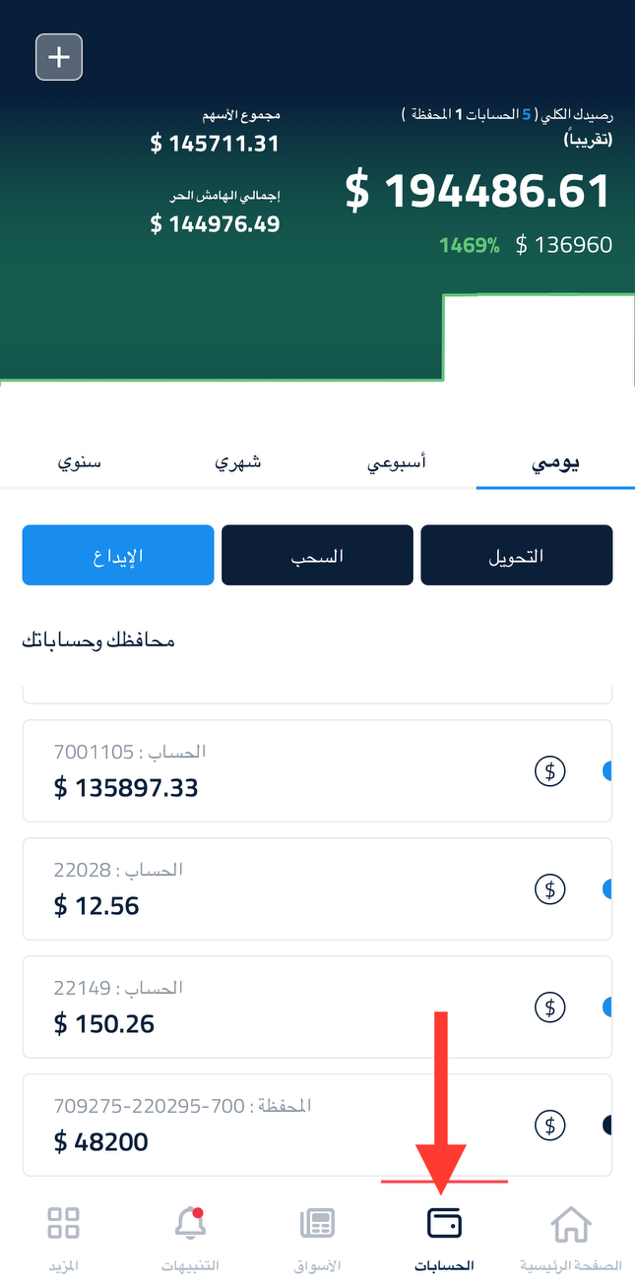Switch to the يومي (daily) tab
635x1280 pixels.
click(x=556, y=463)
